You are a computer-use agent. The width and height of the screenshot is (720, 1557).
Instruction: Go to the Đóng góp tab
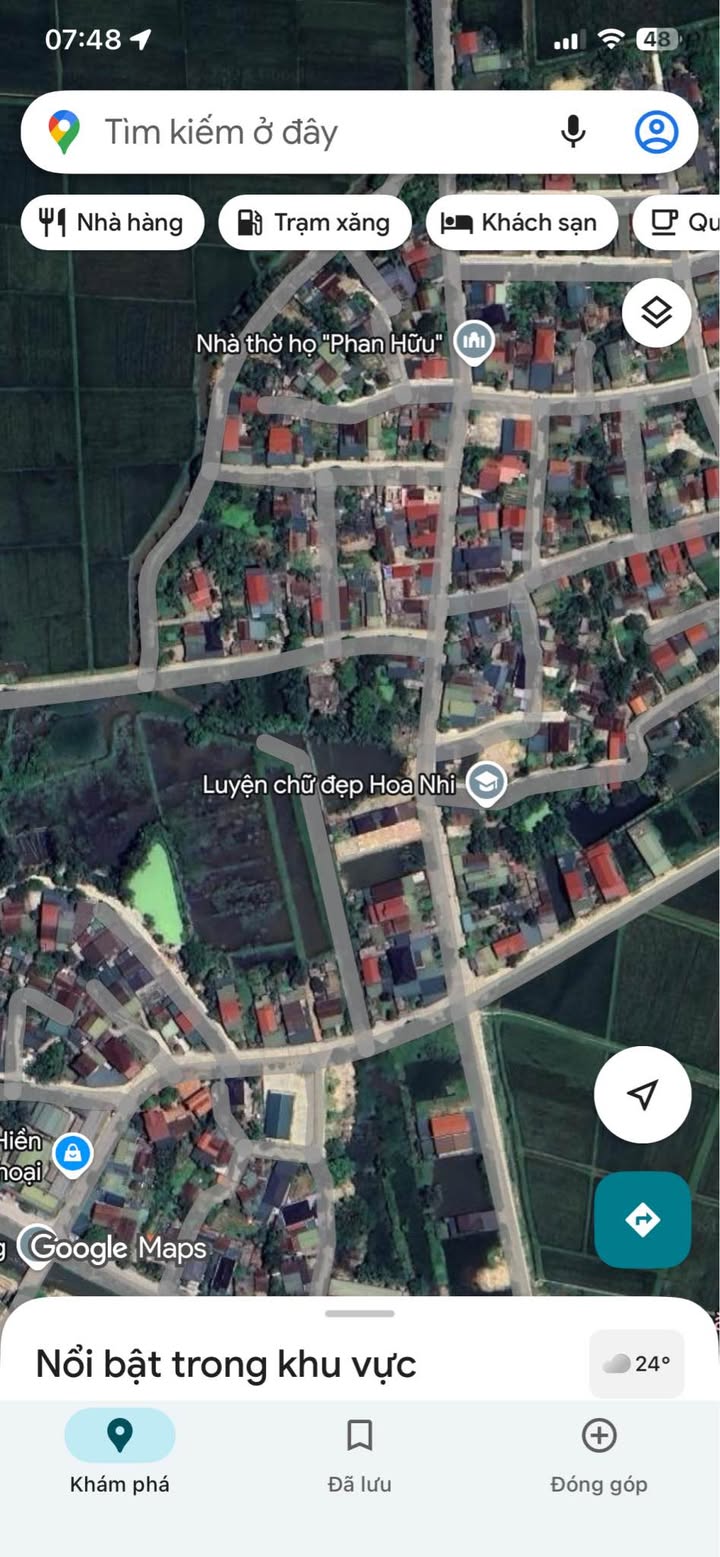[599, 1455]
